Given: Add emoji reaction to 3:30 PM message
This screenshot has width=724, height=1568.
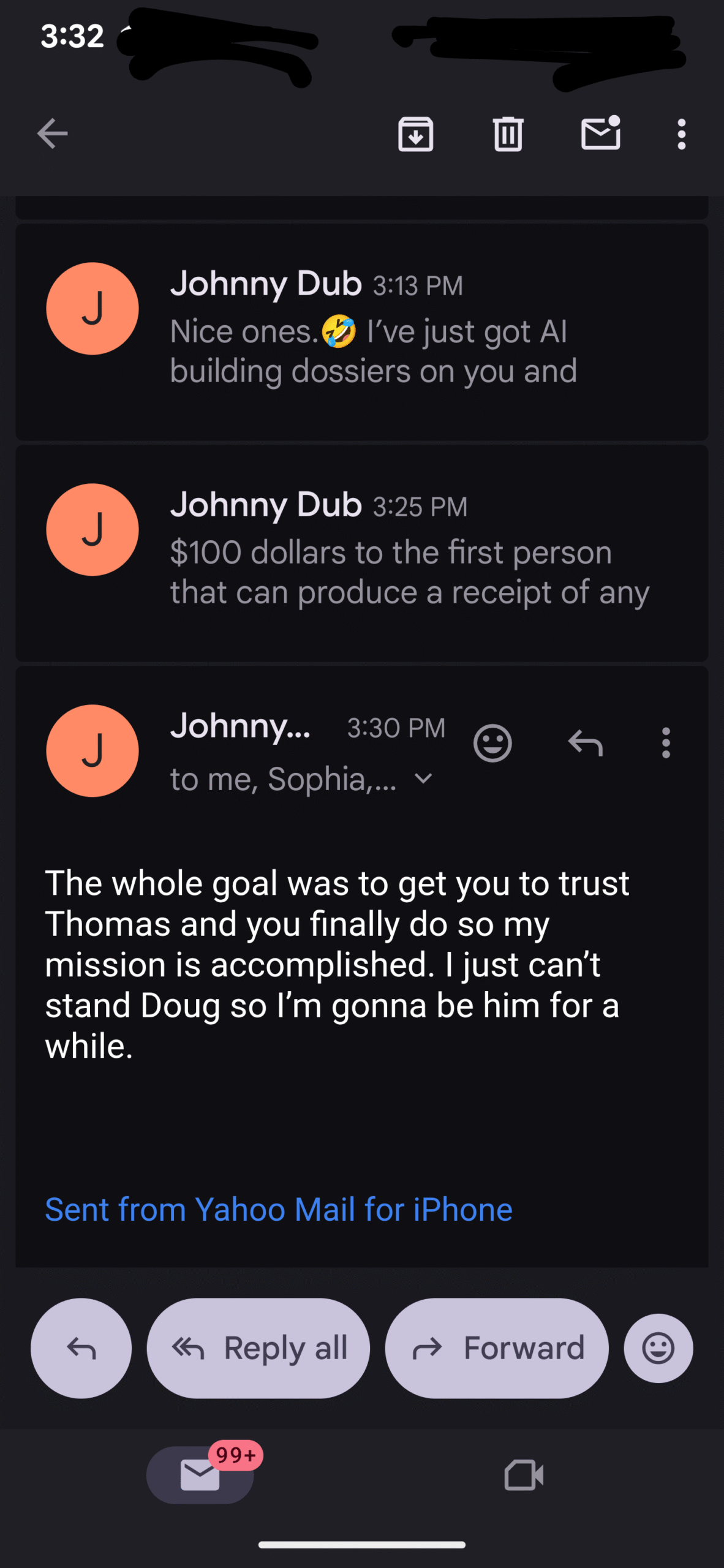Looking at the screenshot, I should (x=492, y=743).
